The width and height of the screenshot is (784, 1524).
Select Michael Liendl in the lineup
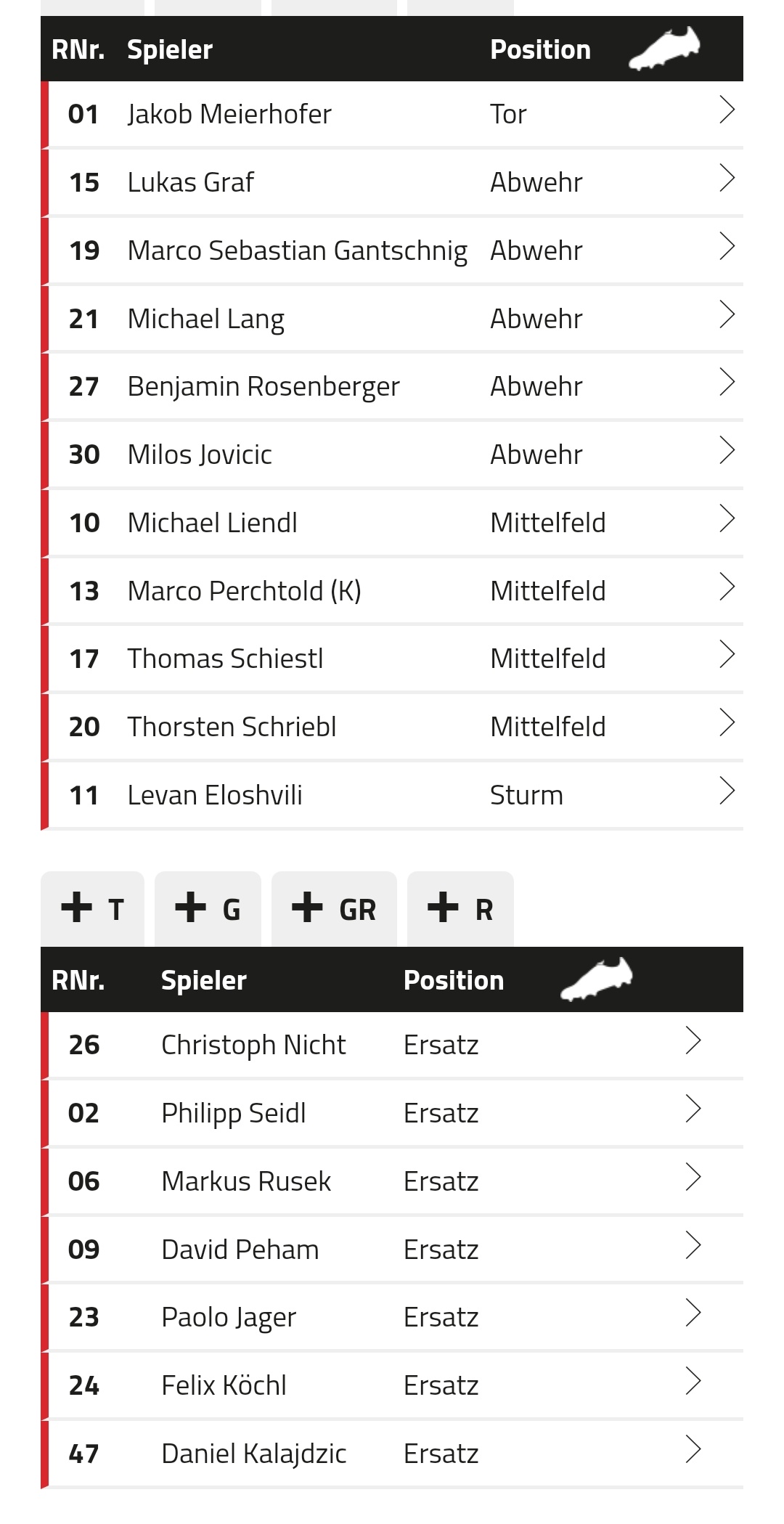[x=392, y=523]
